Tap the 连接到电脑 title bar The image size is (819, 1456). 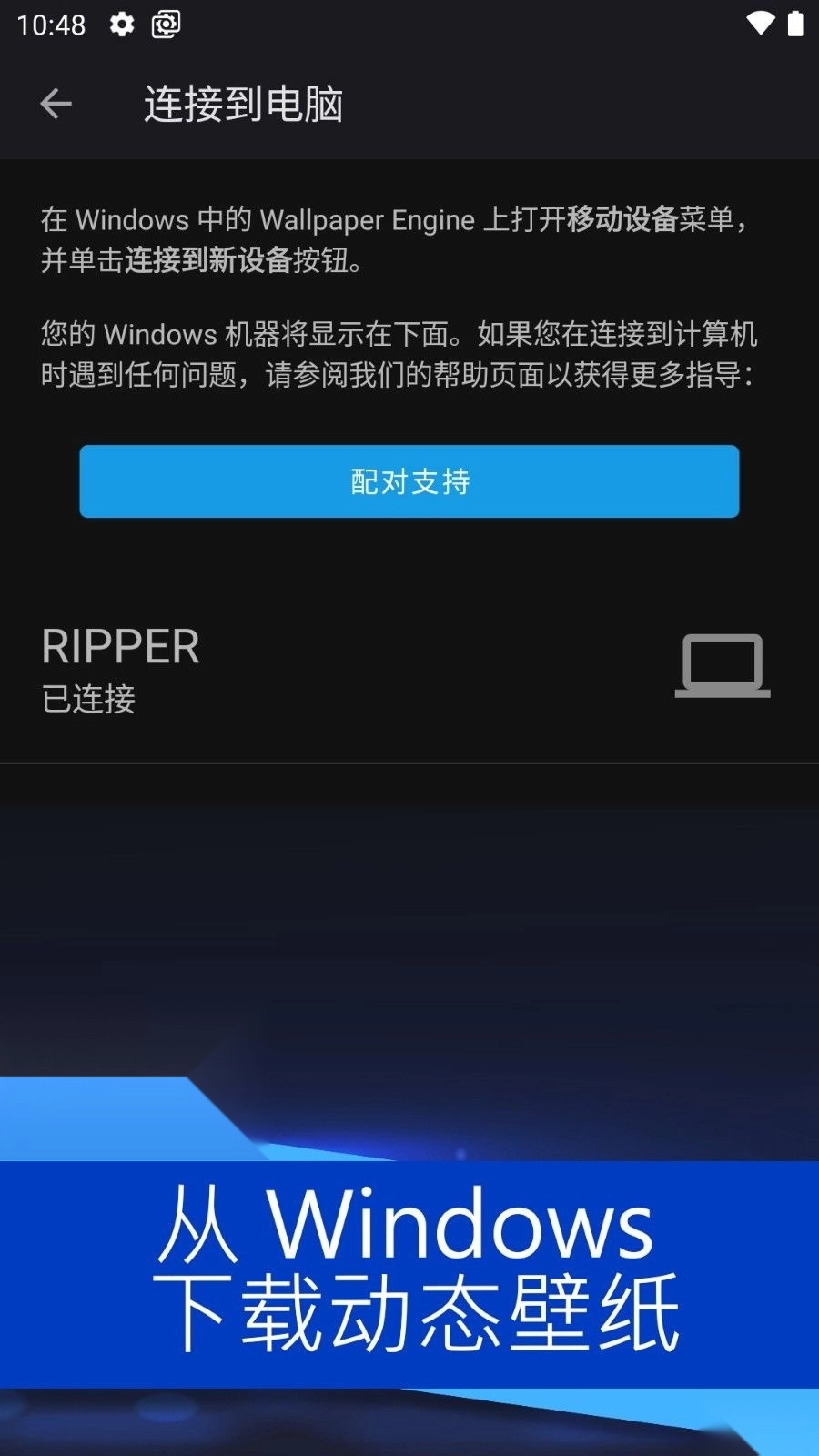pos(246,103)
